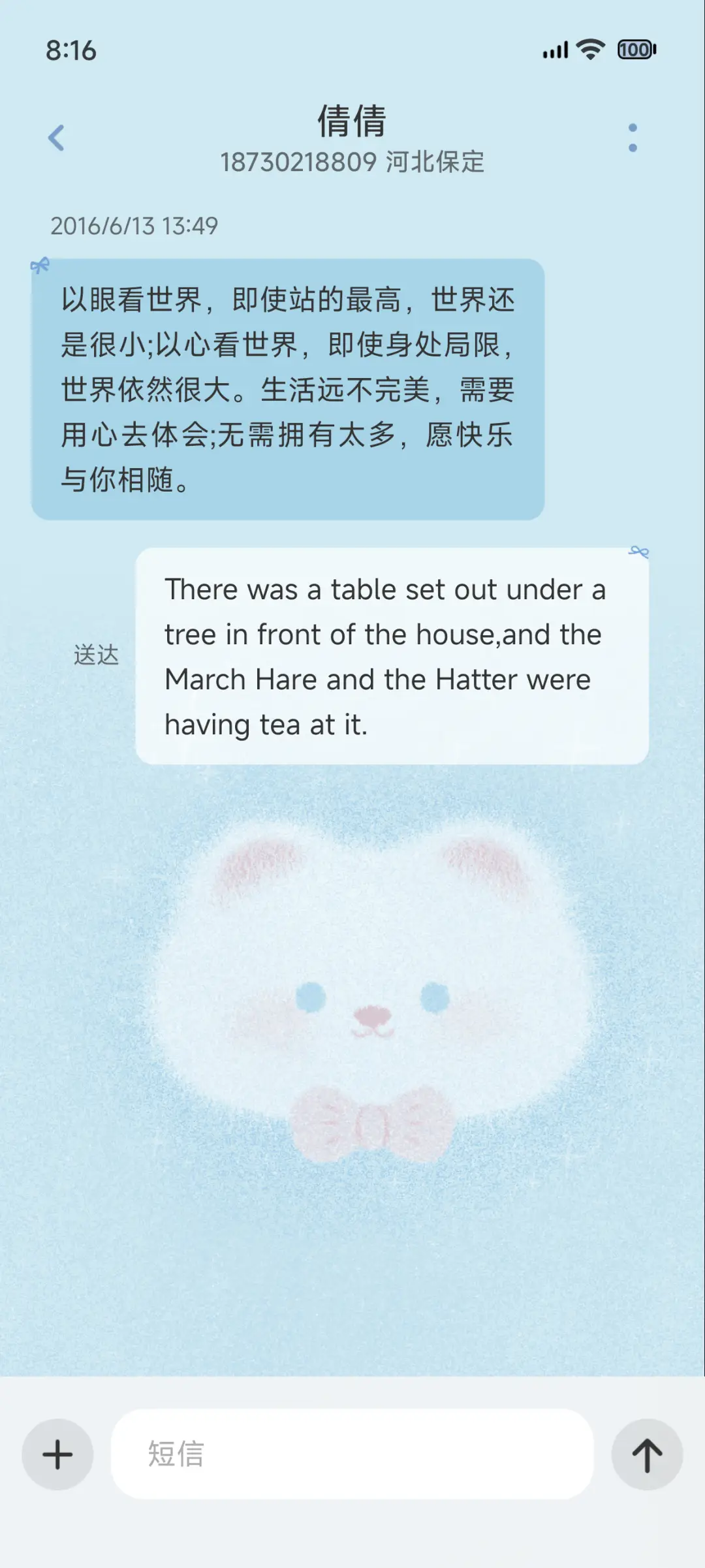The width and height of the screenshot is (705, 1568).
Task: Tap the phone number 18730218809
Action: coord(297,163)
